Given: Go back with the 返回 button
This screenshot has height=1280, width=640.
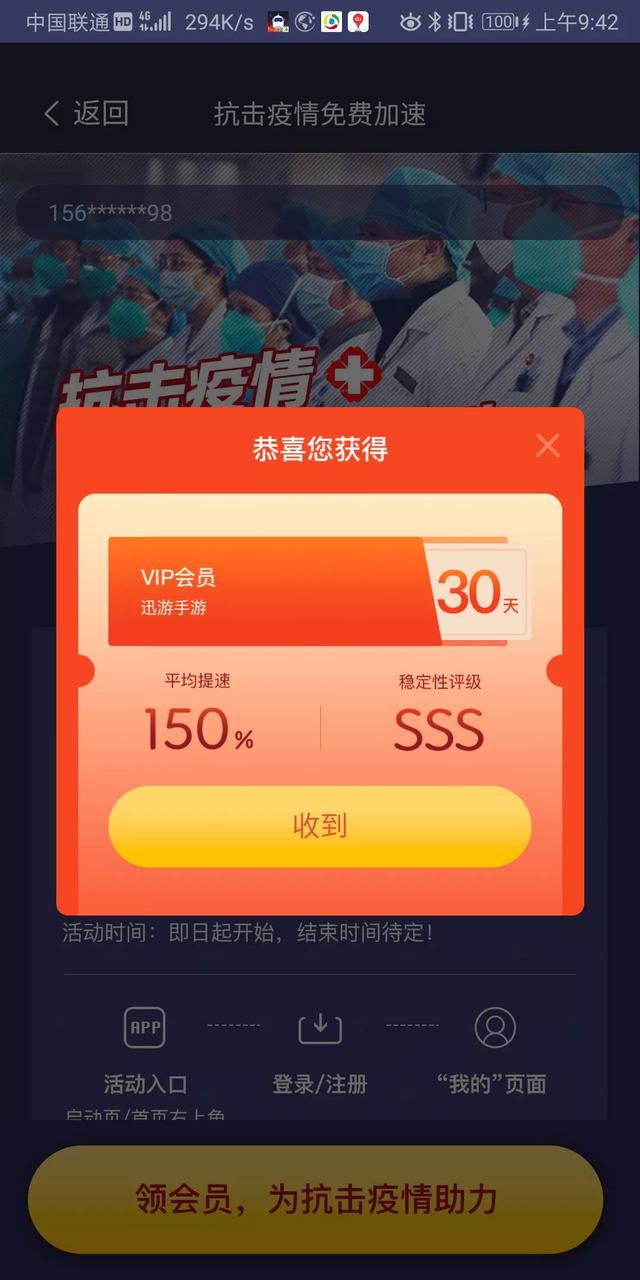Looking at the screenshot, I should click(x=86, y=113).
